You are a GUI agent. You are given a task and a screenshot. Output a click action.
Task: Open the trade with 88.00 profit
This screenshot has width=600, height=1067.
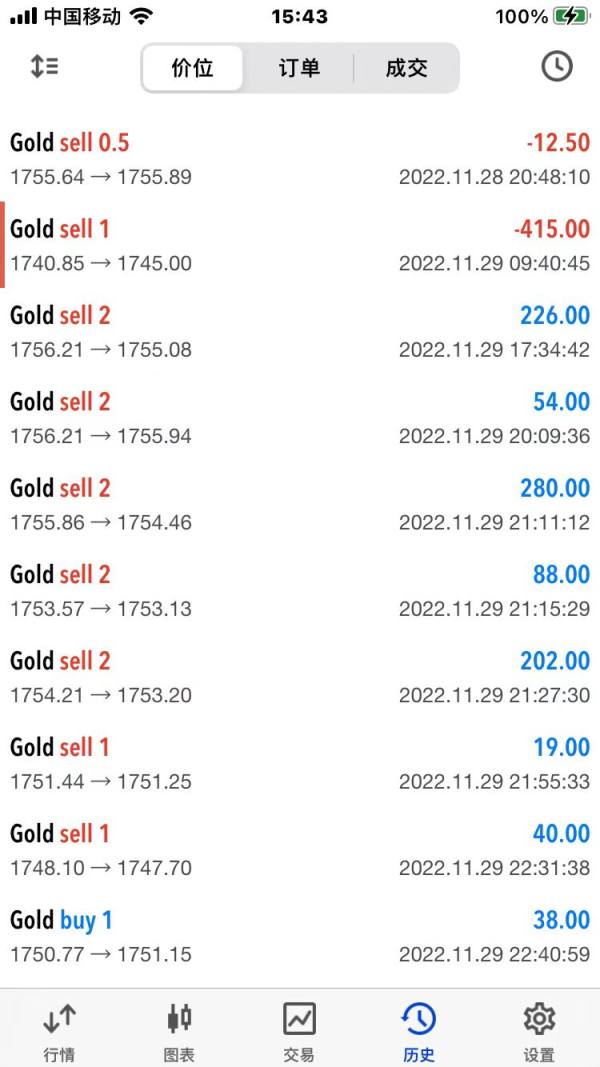click(300, 591)
